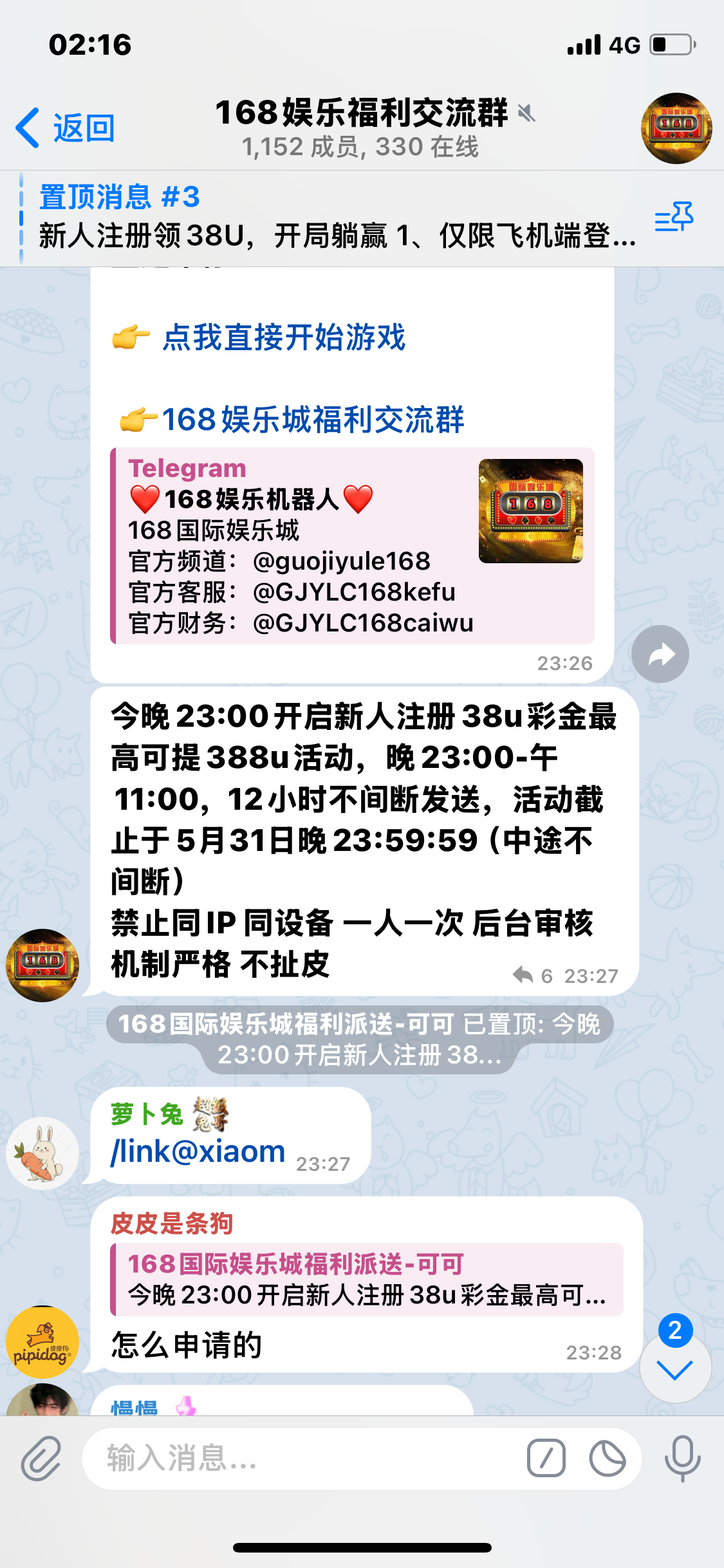
Task: Open the @GJYLC168kefu support mention
Action: (x=354, y=592)
